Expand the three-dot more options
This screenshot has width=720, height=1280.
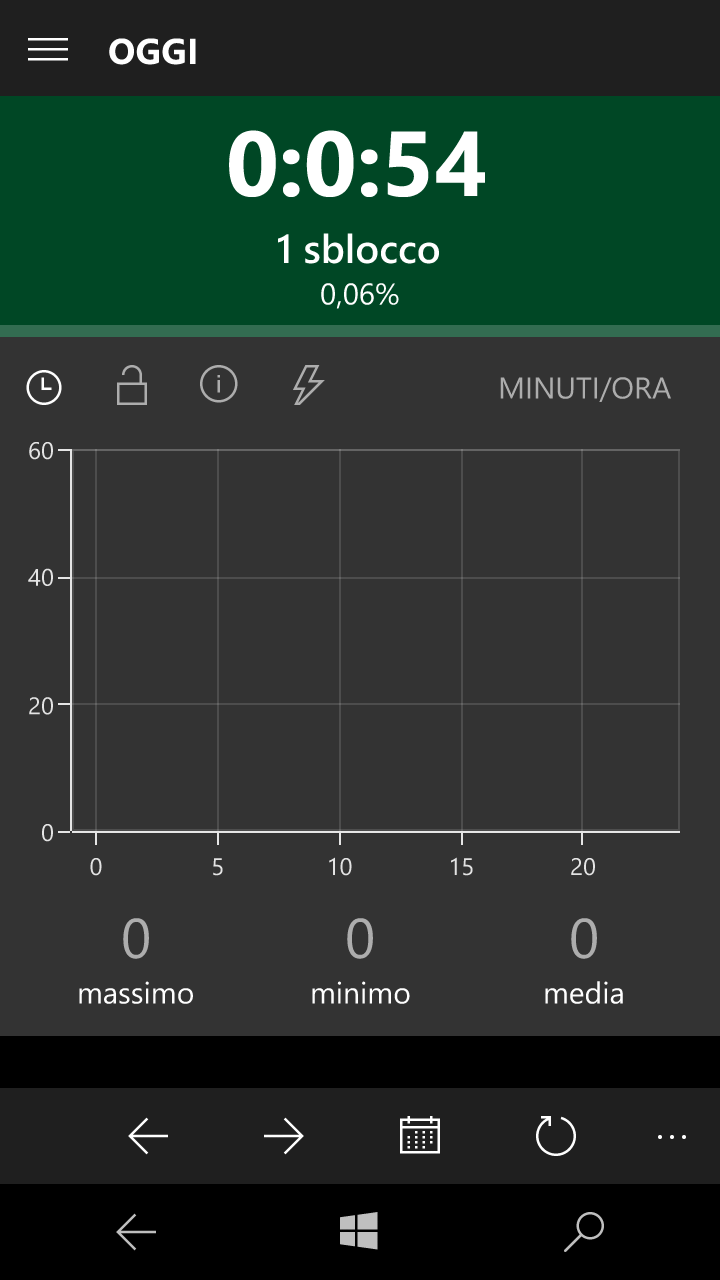(672, 1136)
